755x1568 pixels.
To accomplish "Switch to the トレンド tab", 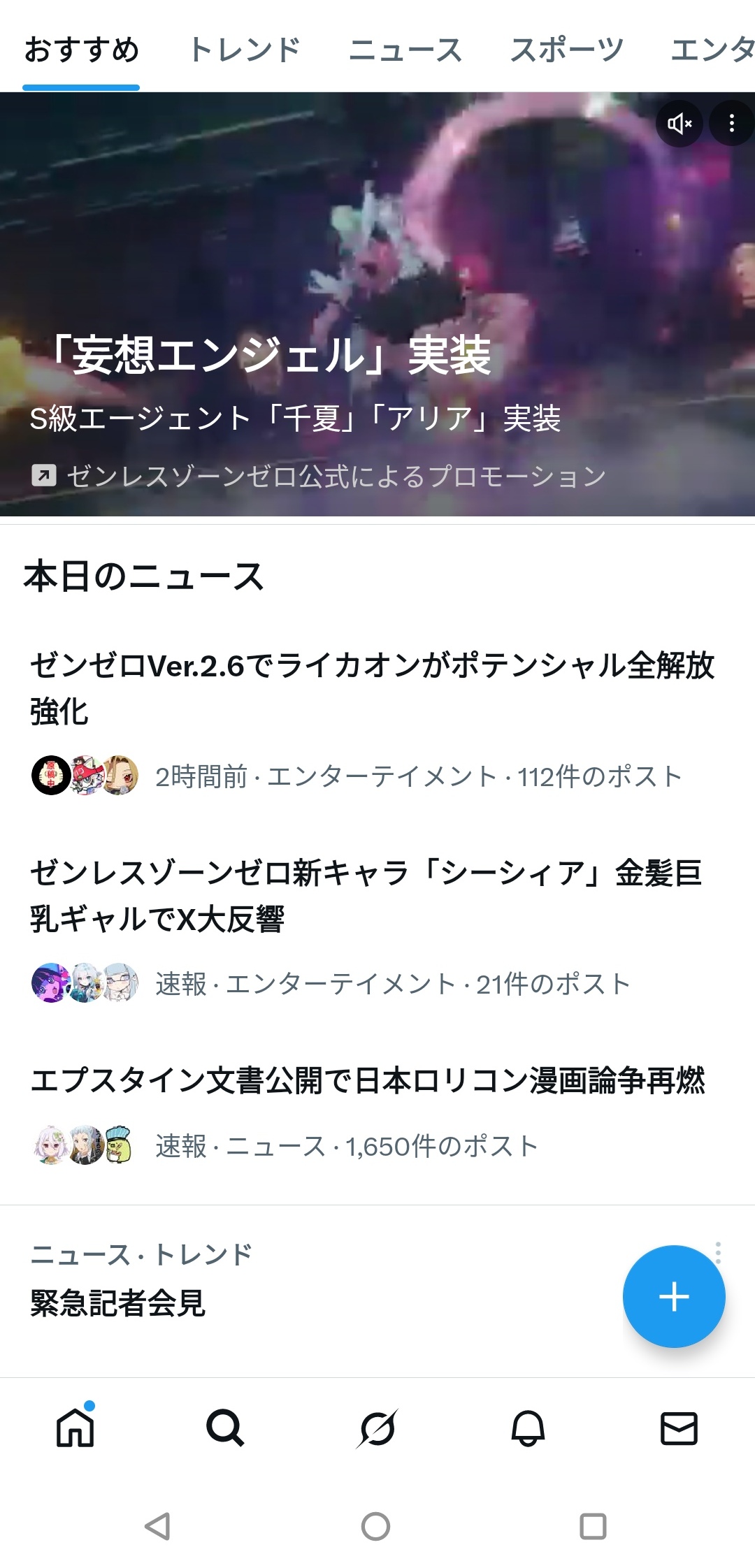I will [245, 50].
